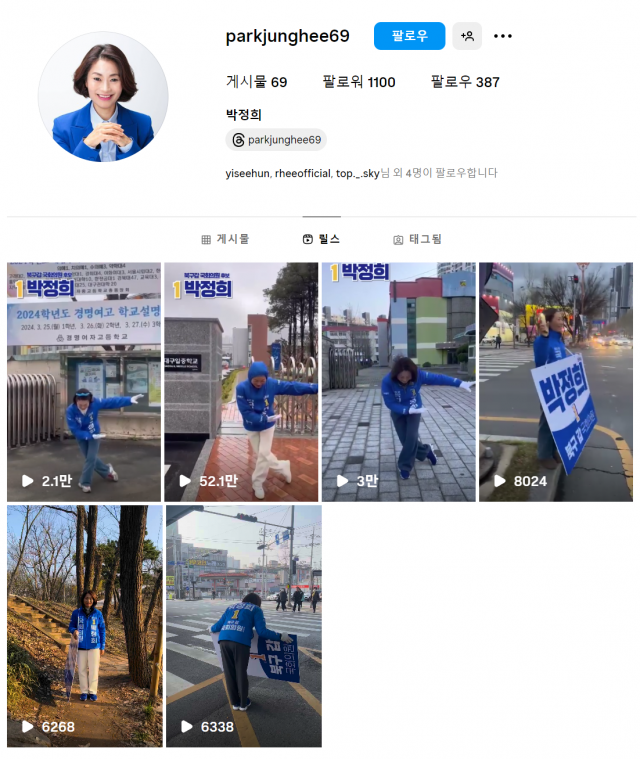Play the reel with 6338 views
Image resolution: width=640 pixels, height=759 pixels.
243,626
